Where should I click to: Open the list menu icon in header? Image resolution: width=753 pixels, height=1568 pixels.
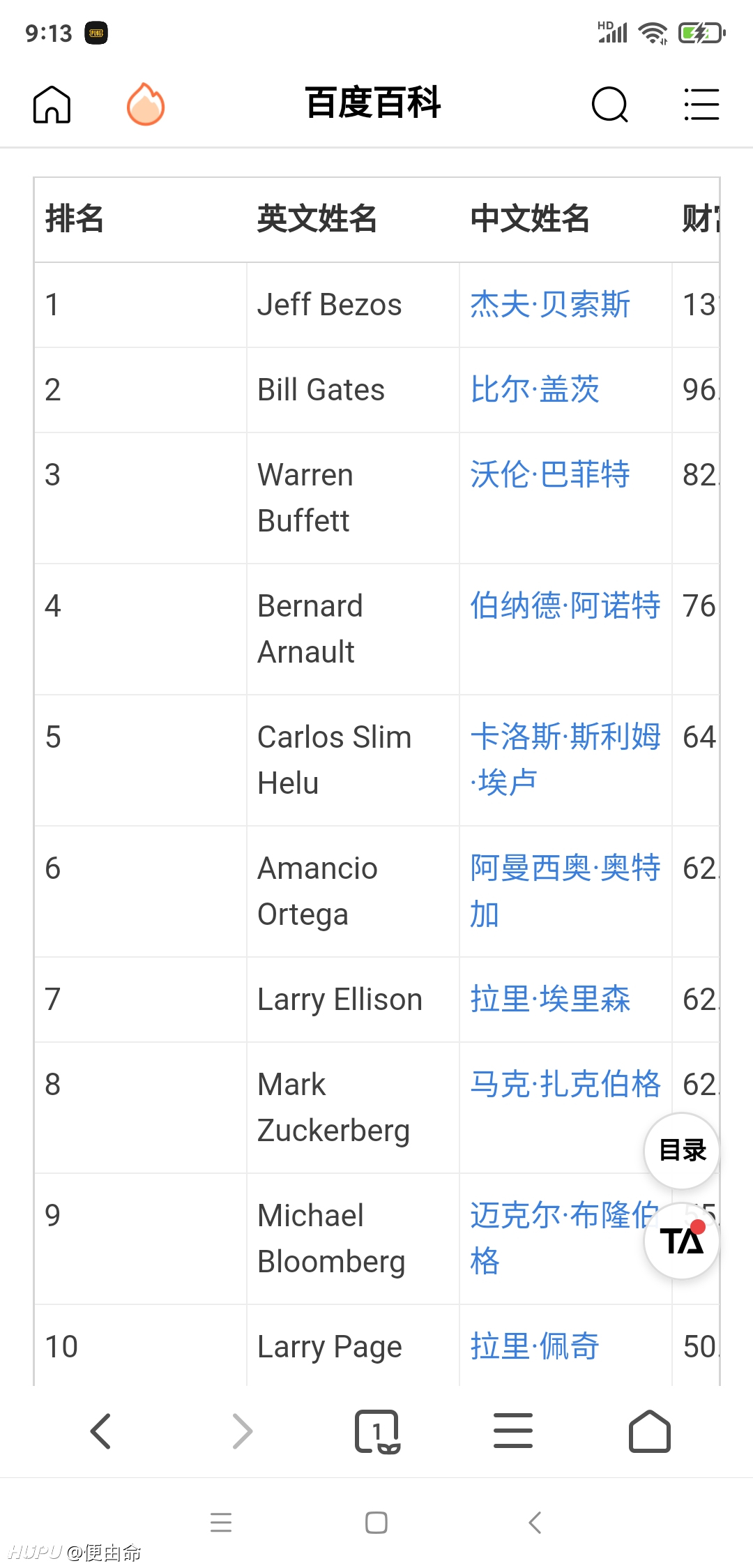(x=701, y=105)
